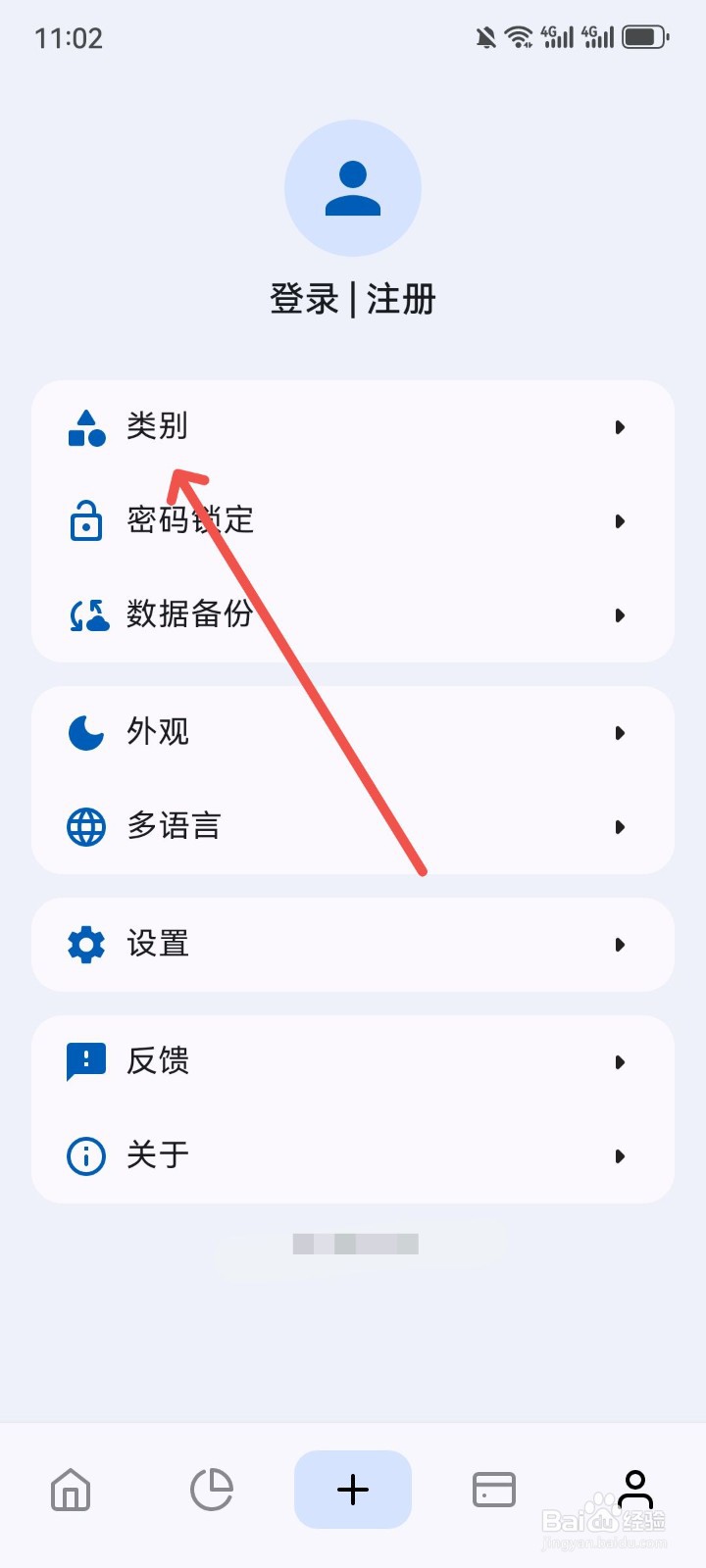
Task: Open the card/bill tab at the bottom
Action: pos(493,1490)
